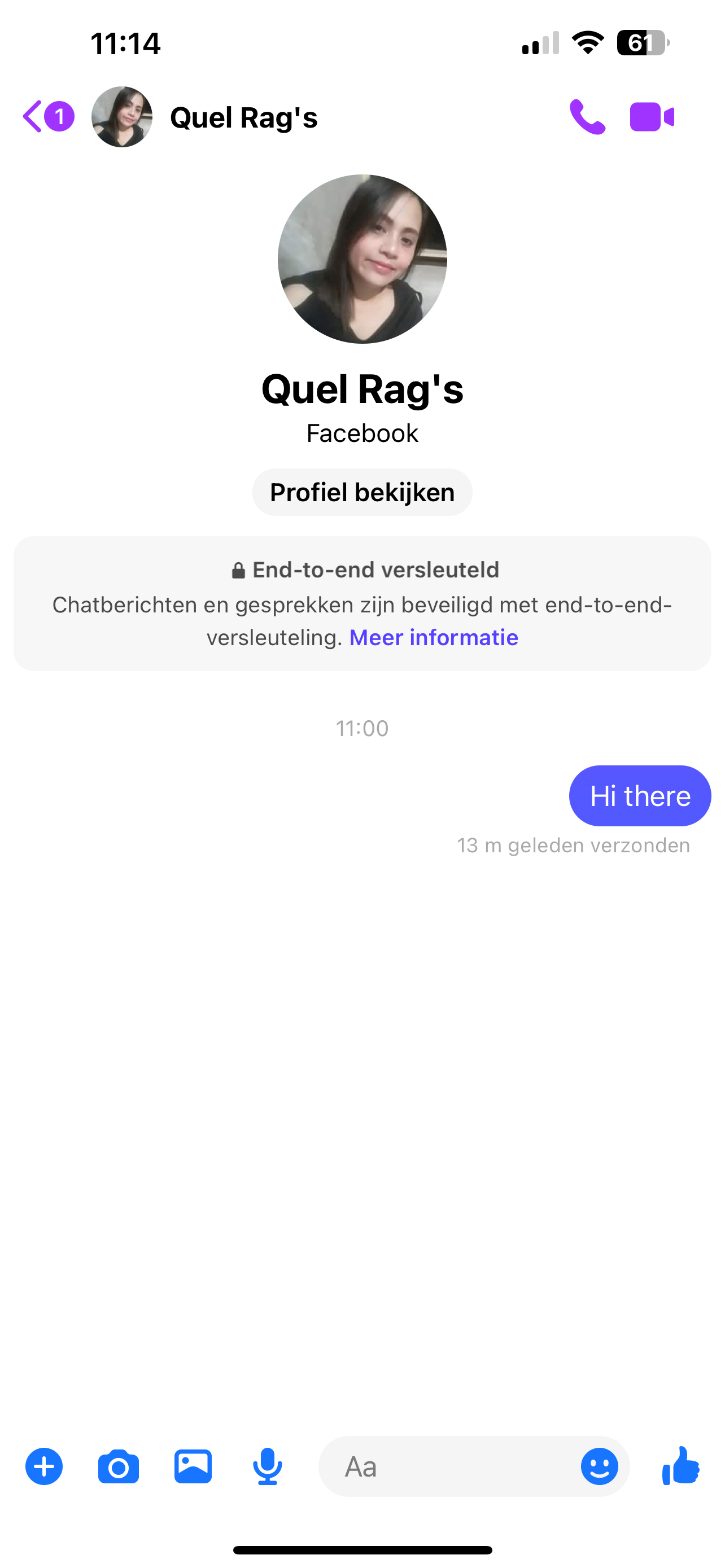Tap the large profile picture of Quel Rag's

[362, 259]
